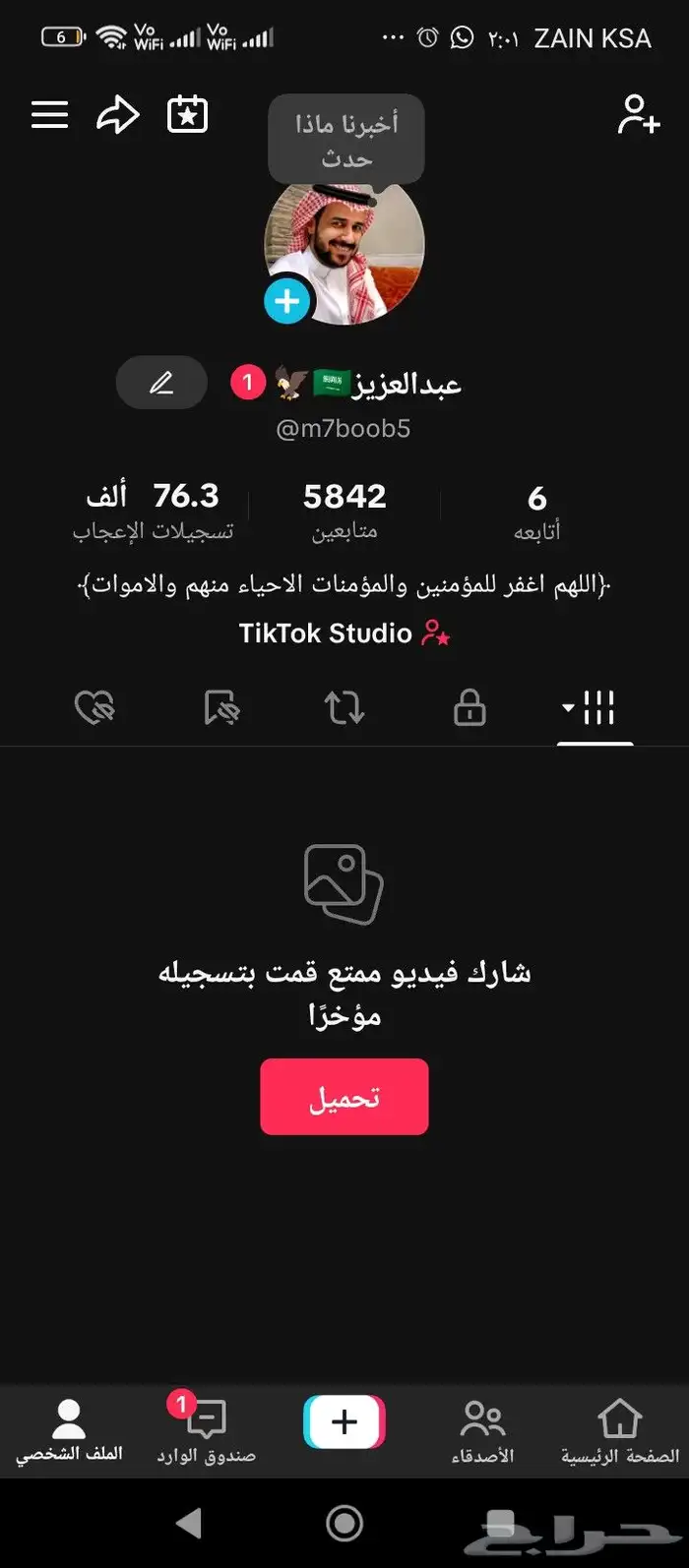Switch to the saved bookmarks tab
Image resolution: width=689 pixels, height=1568 pixels.
click(x=220, y=708)
